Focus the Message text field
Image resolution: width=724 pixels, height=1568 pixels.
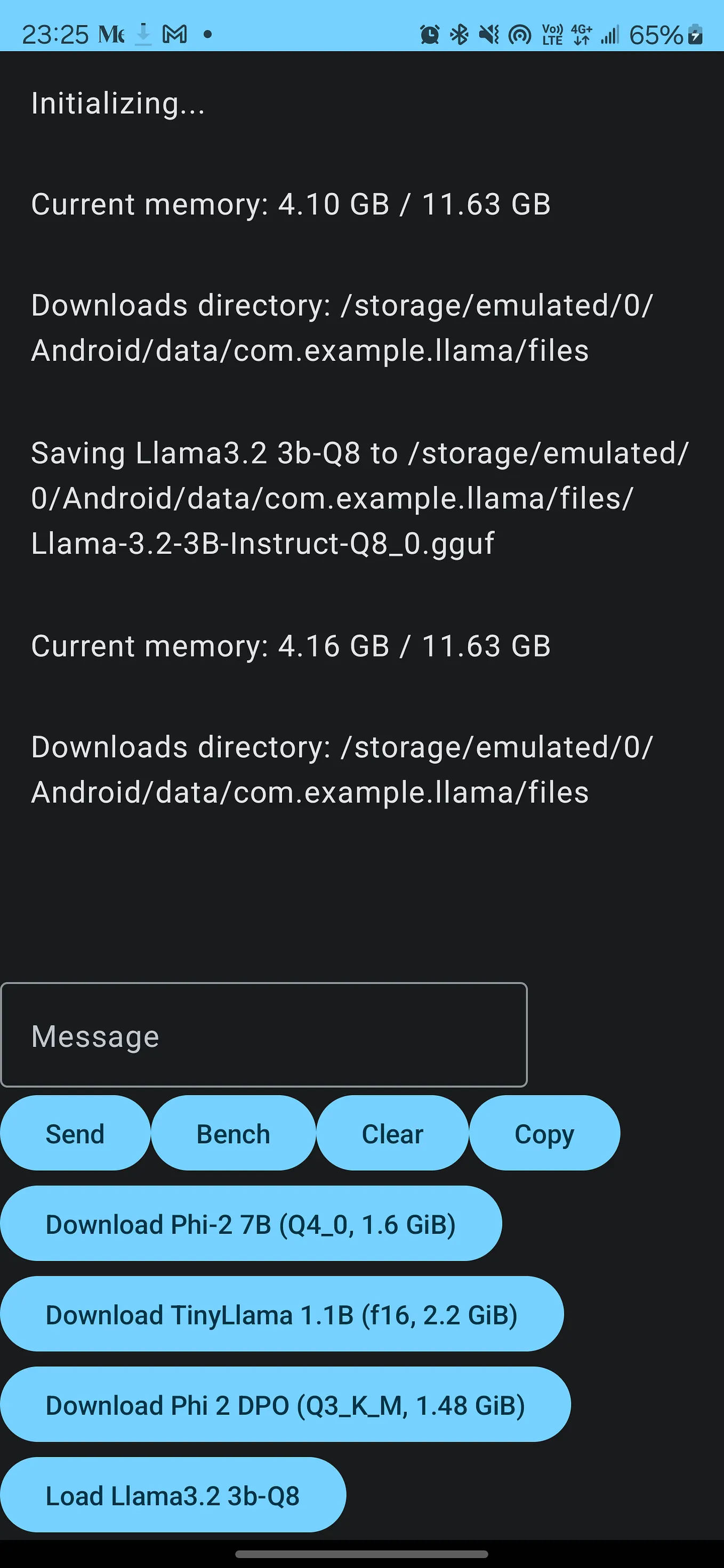click(x=264, y=1035)
